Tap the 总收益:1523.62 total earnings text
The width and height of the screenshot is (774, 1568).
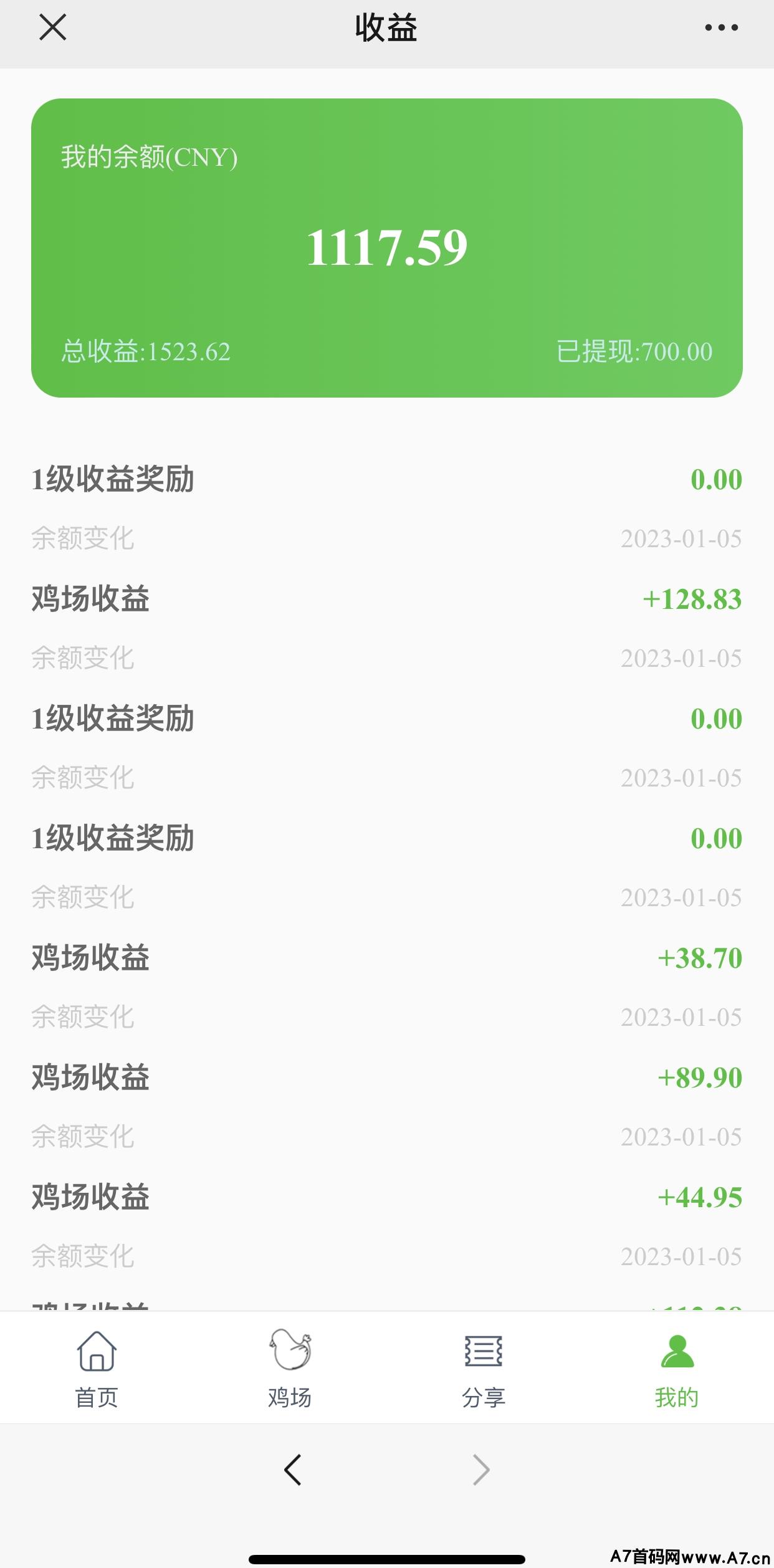click(x=146, y=351)
